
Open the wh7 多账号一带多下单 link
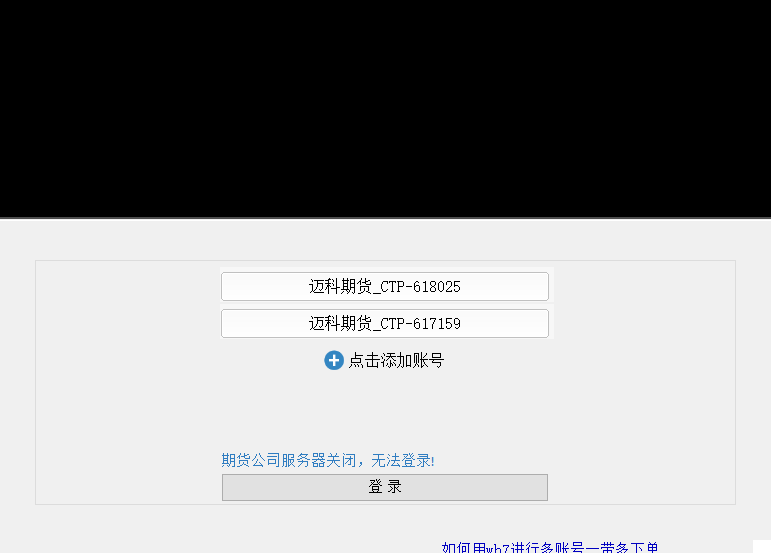550,547
